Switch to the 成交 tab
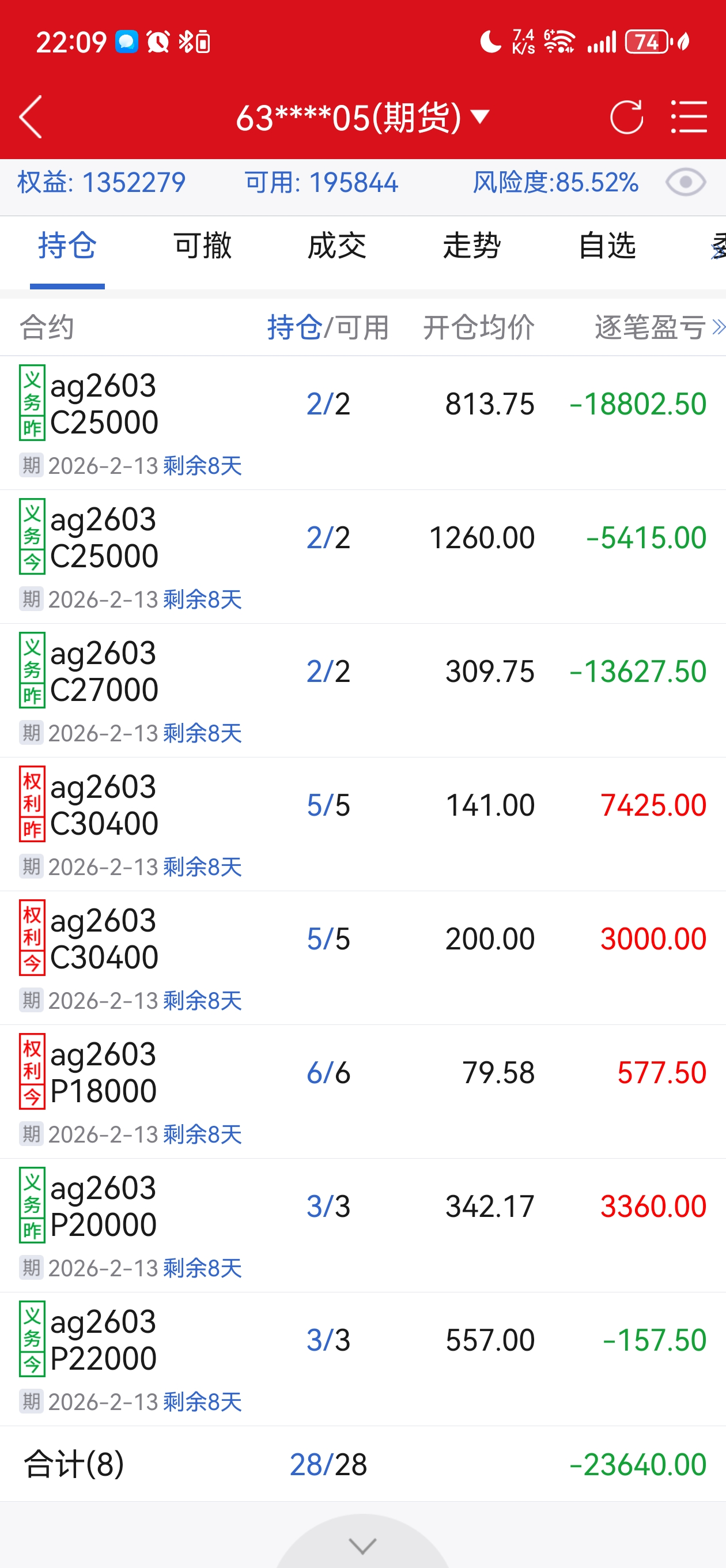 [x=336, y=247]
